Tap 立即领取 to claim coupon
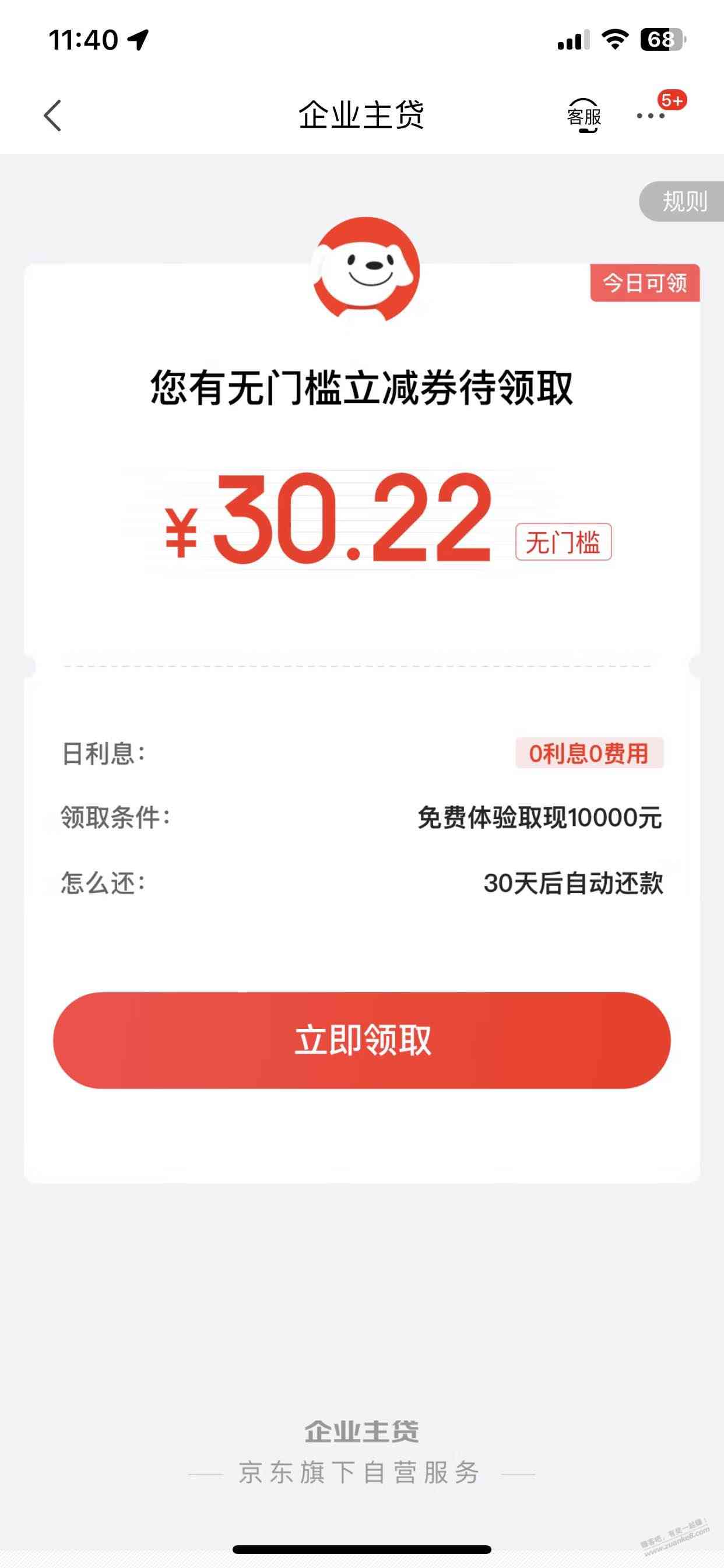Viewport: 724px width, 1568px height. [x=362, y=1040]
